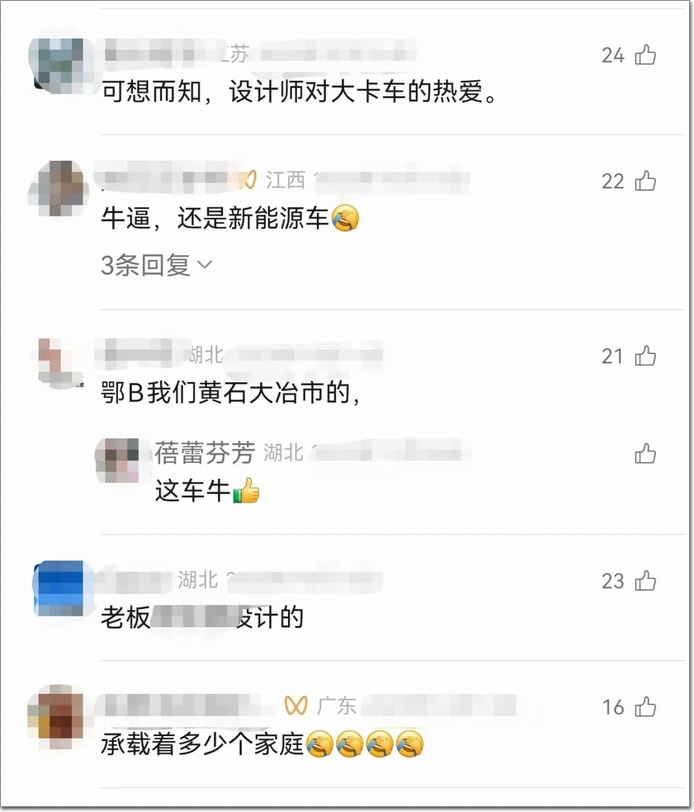Viewport: 694px width, 812px height.
Task: Like the 牛逼，还是新能源车 comment
Action: [646, 181]
